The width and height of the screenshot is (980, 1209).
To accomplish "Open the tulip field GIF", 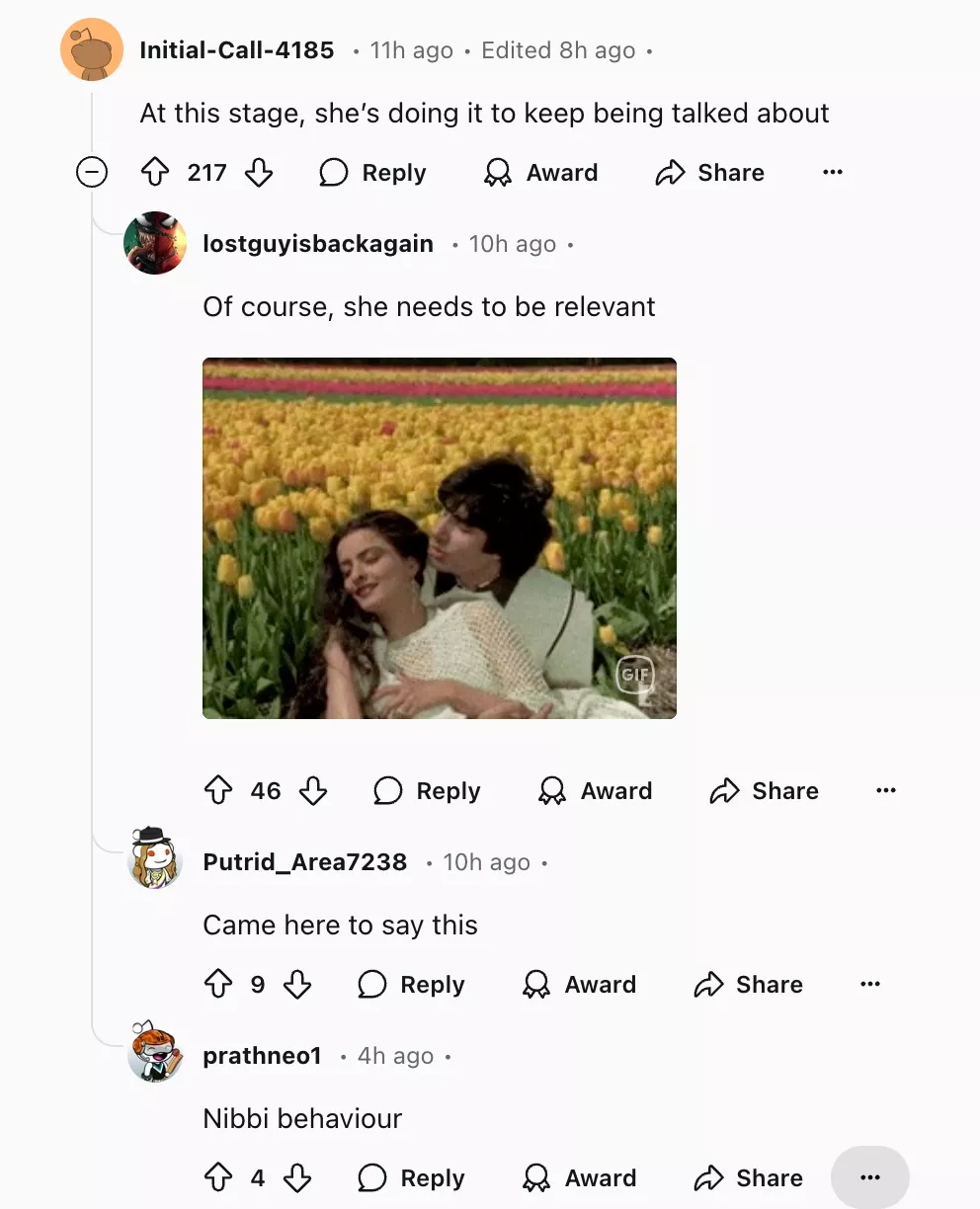I will 439,537.
